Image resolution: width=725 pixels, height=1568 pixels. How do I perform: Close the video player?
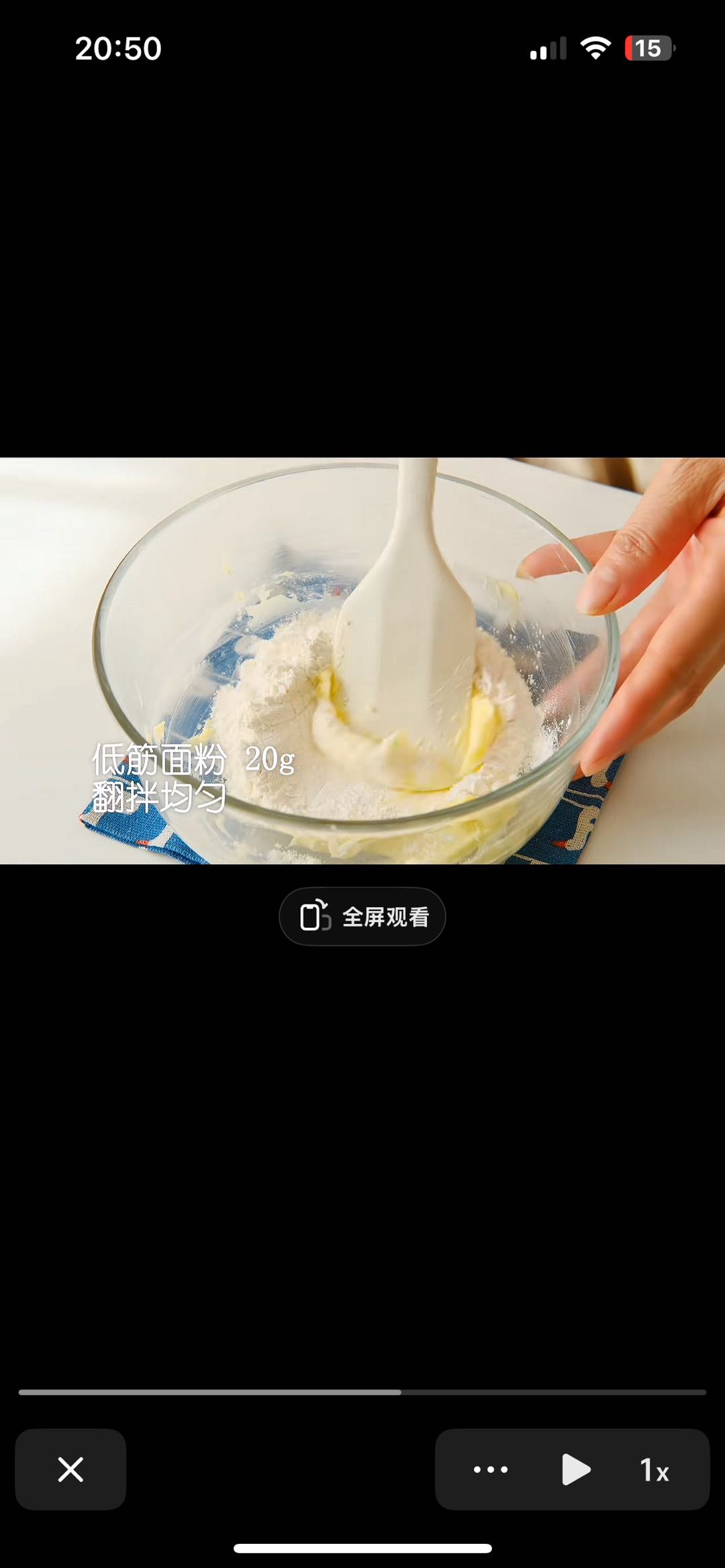70,1469
